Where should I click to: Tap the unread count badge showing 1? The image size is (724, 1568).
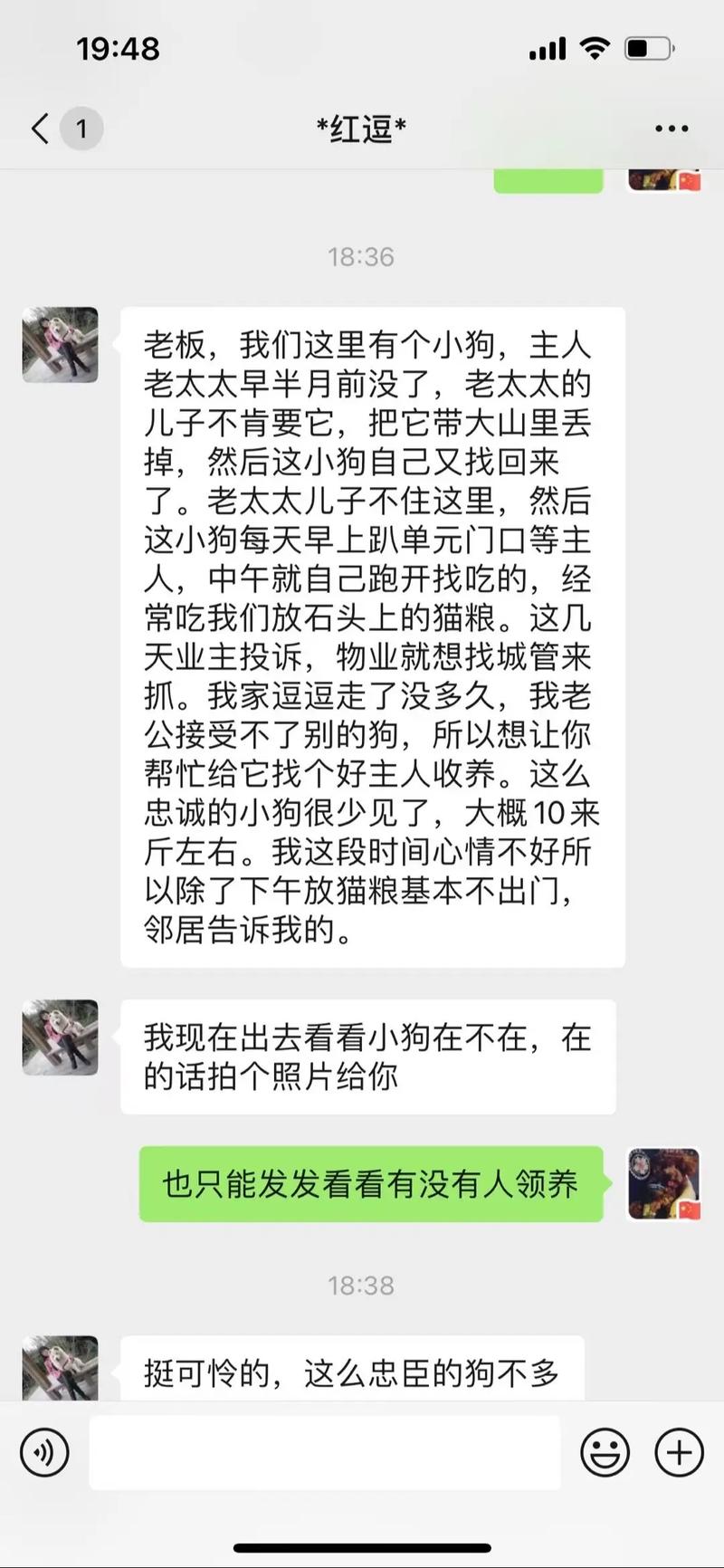(x=81, y=129)
